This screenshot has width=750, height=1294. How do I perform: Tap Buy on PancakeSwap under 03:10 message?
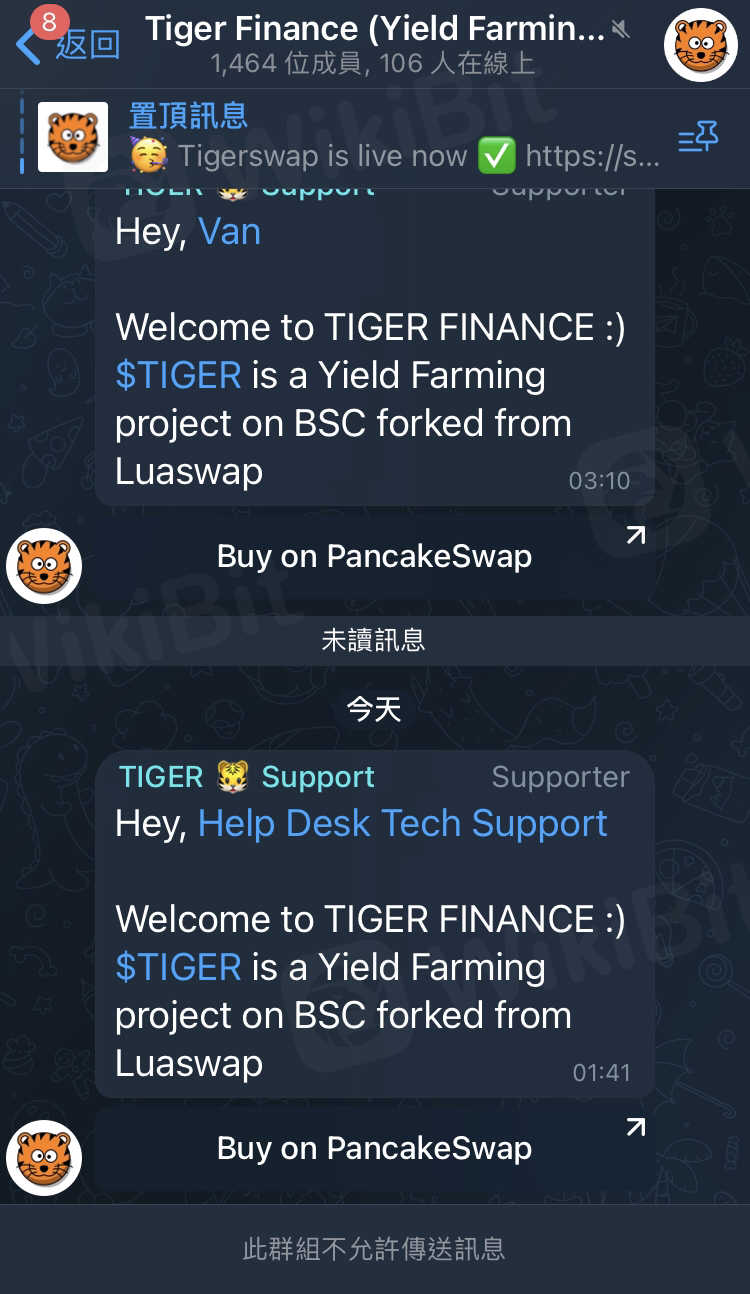374,557
